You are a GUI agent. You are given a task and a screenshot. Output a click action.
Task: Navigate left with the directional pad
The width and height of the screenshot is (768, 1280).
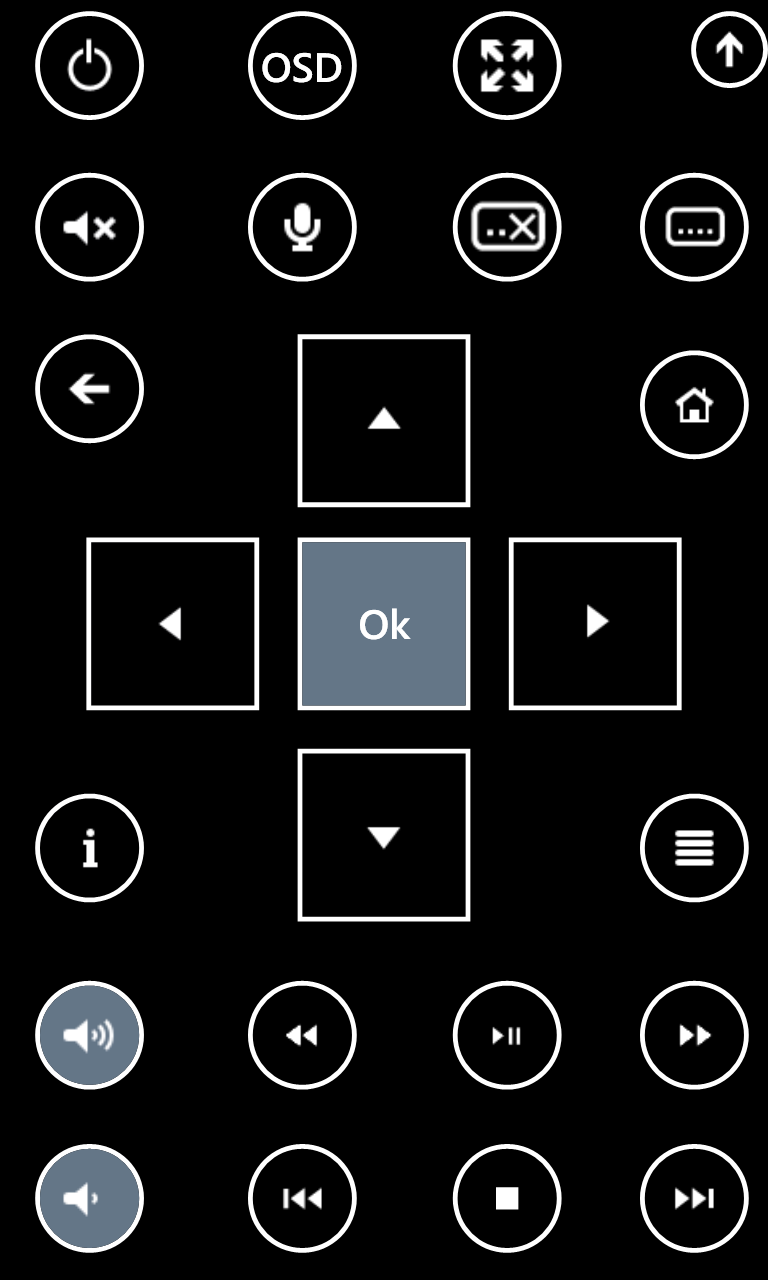click(x=172, y=622)
